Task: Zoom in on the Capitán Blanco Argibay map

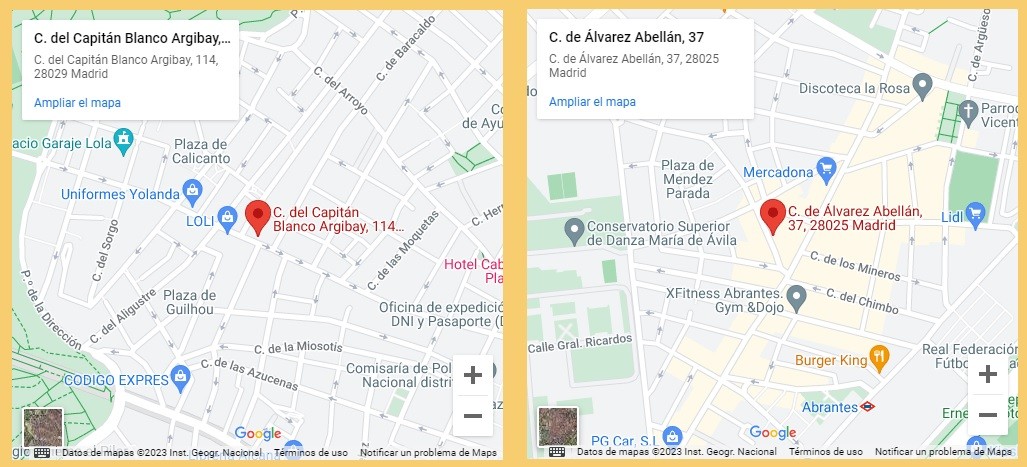Action: [473, 375]
